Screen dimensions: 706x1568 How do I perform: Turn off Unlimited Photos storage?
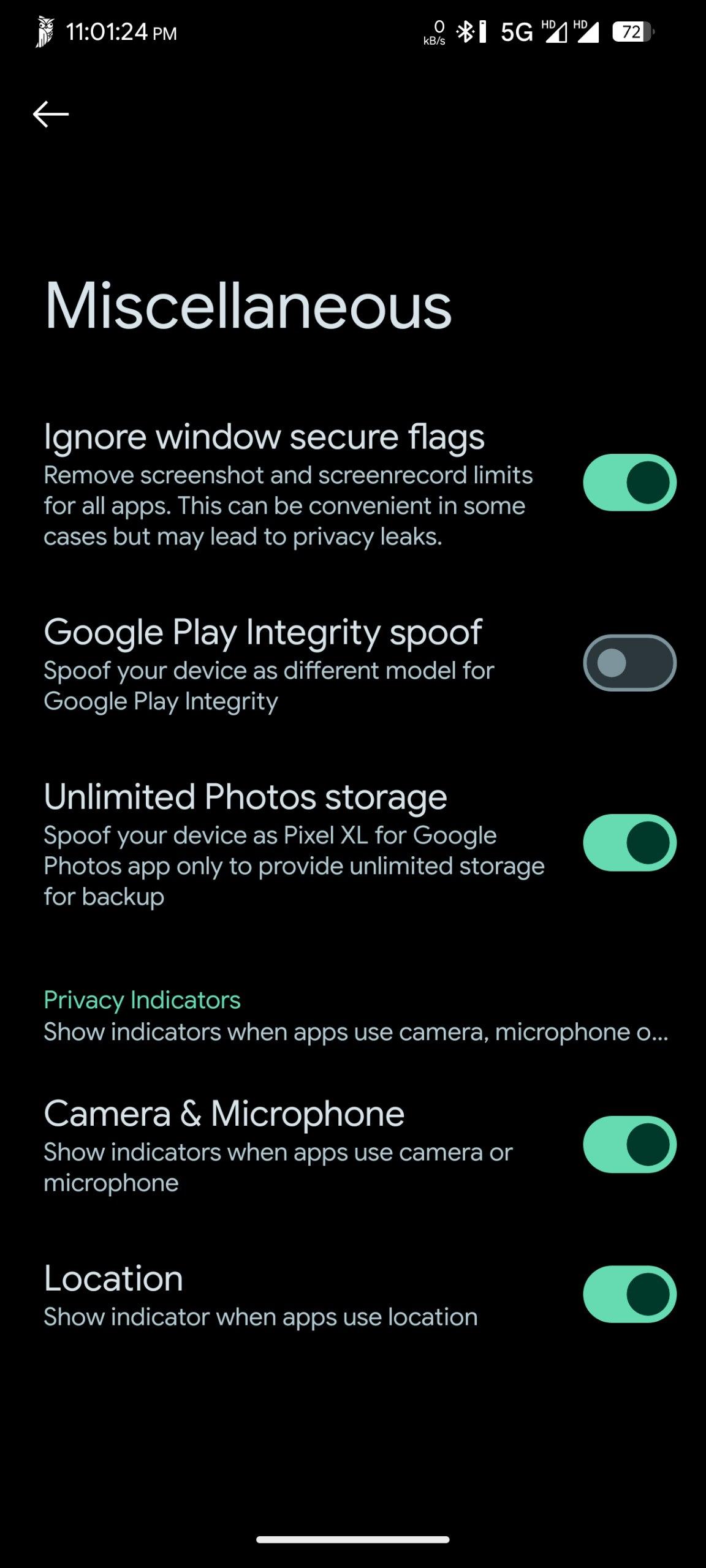click(629, 843)
